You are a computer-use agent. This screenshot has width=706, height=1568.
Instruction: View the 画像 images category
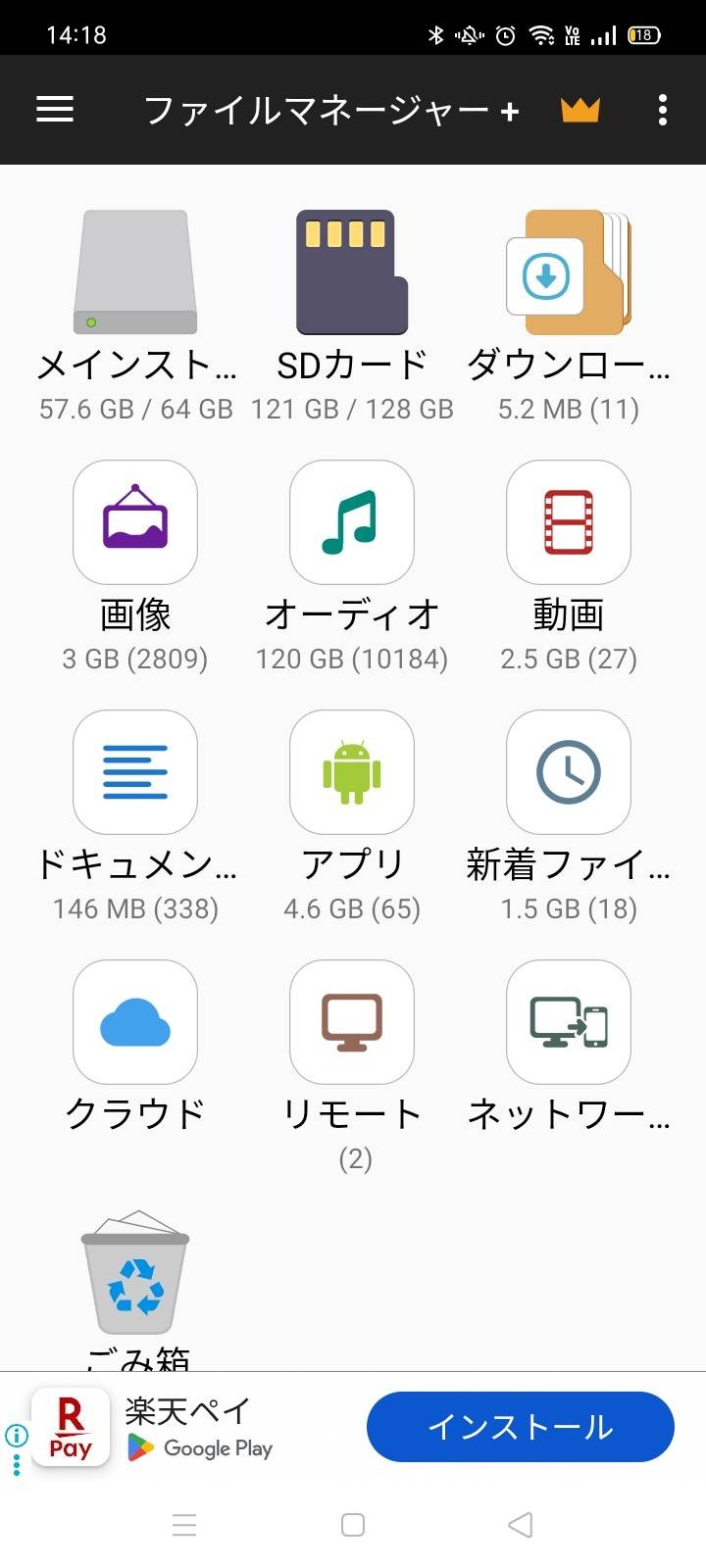click(x=135, y=522)
